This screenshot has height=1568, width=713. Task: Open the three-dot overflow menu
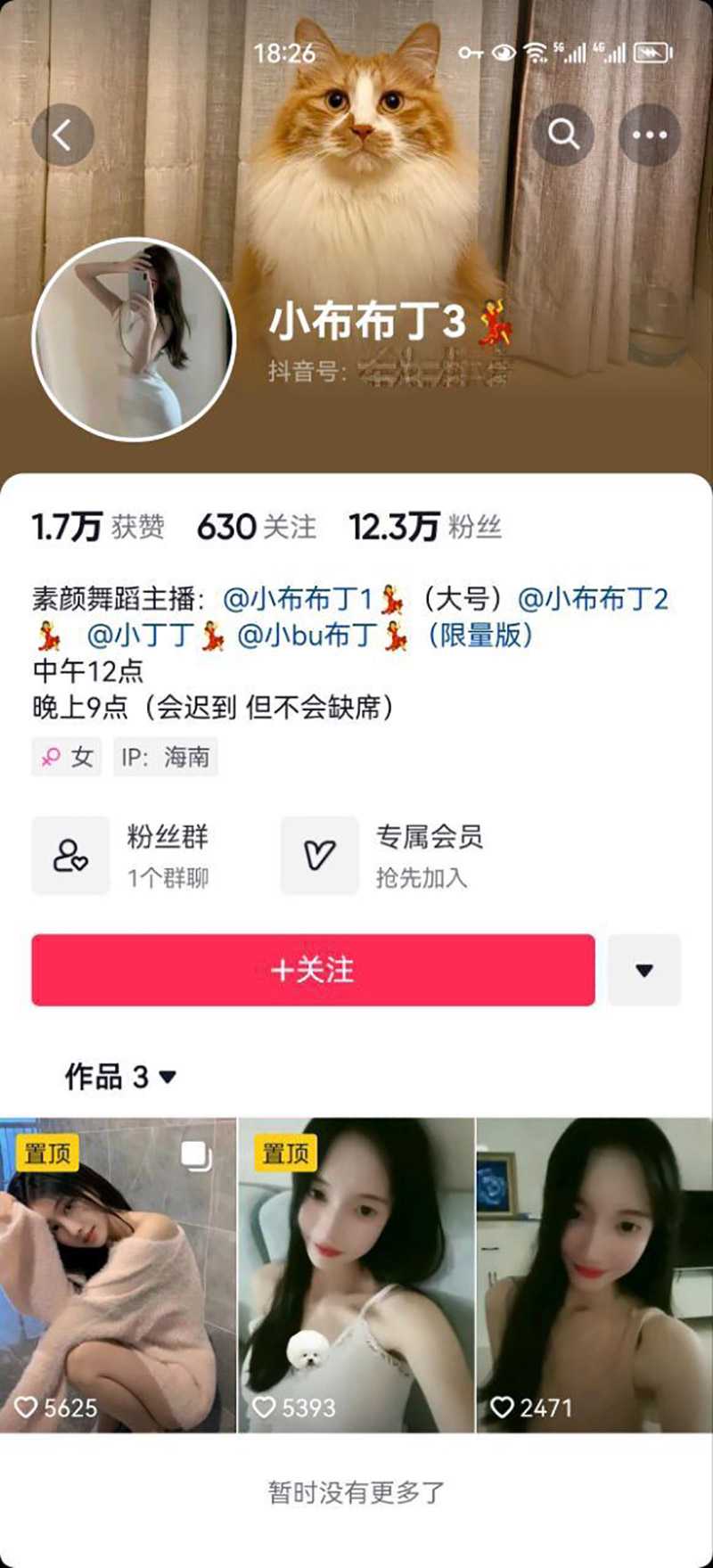pos(649,135)
